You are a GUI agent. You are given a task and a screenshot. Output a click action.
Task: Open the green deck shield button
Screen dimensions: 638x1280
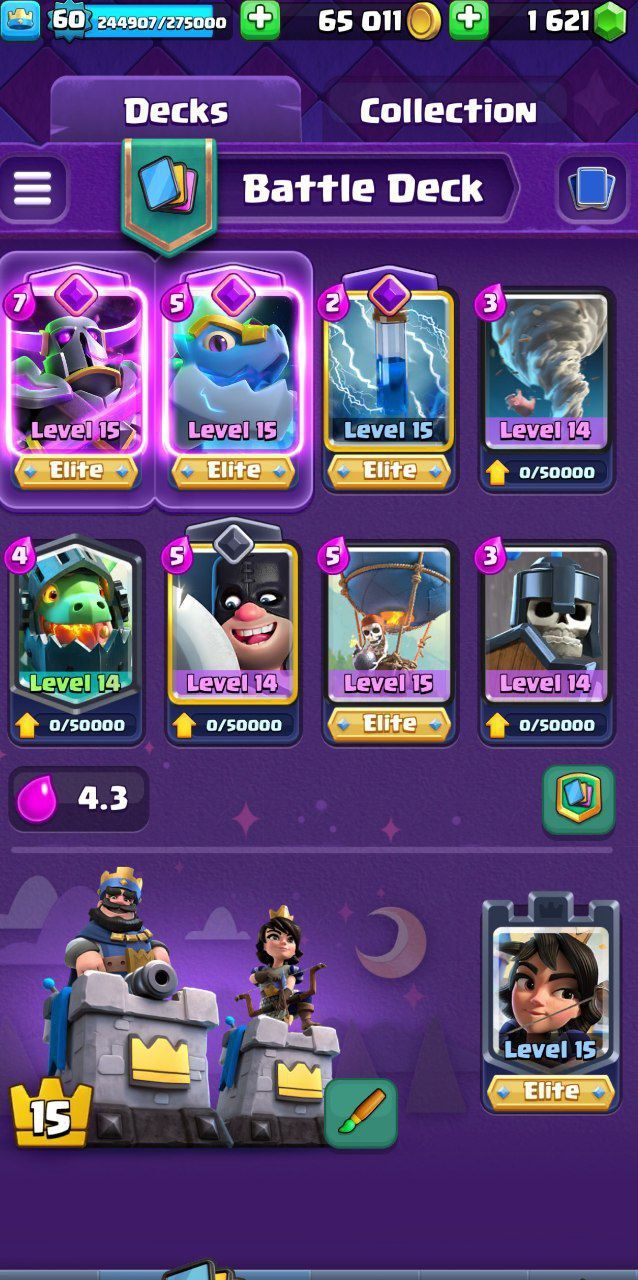pyautogui.click(x=578, y=800)
